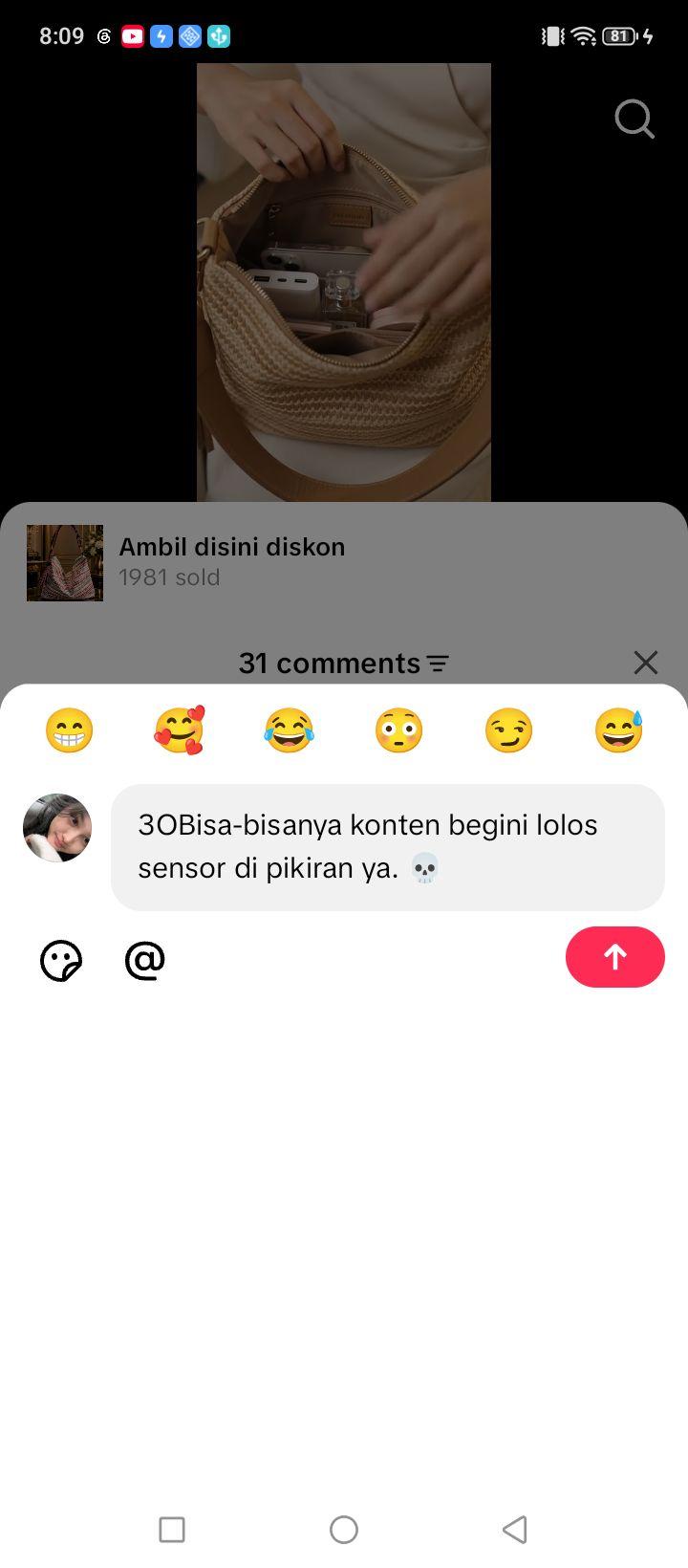Image resolution: width=688 pixels, height=1568 pixels.
Task: Insert the grinning face emoji
Action: pos(70,731)
